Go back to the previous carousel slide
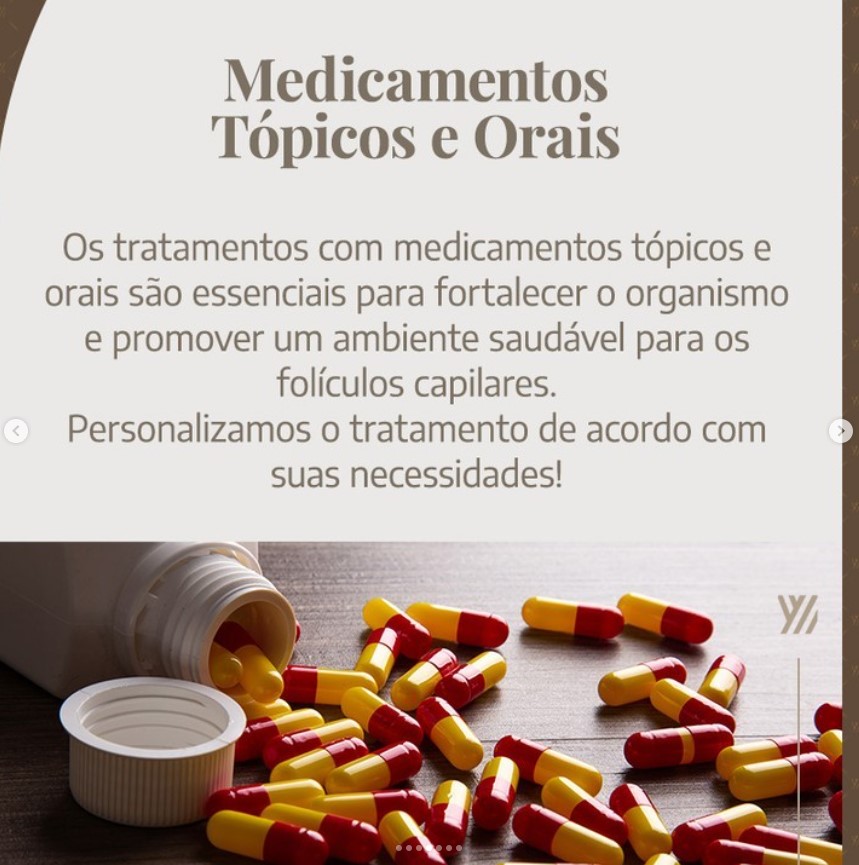Image resolution: width=859 pixels, height=865 pixels. (x=16, y=431)
